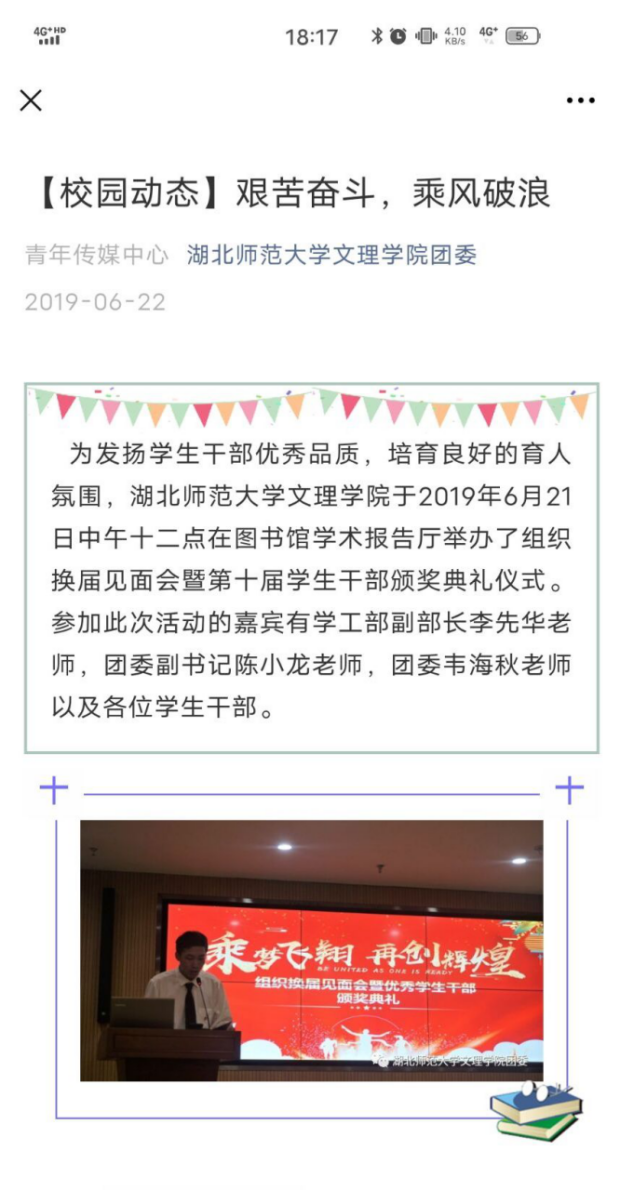
Task: Close the article page
Action: 31,100
